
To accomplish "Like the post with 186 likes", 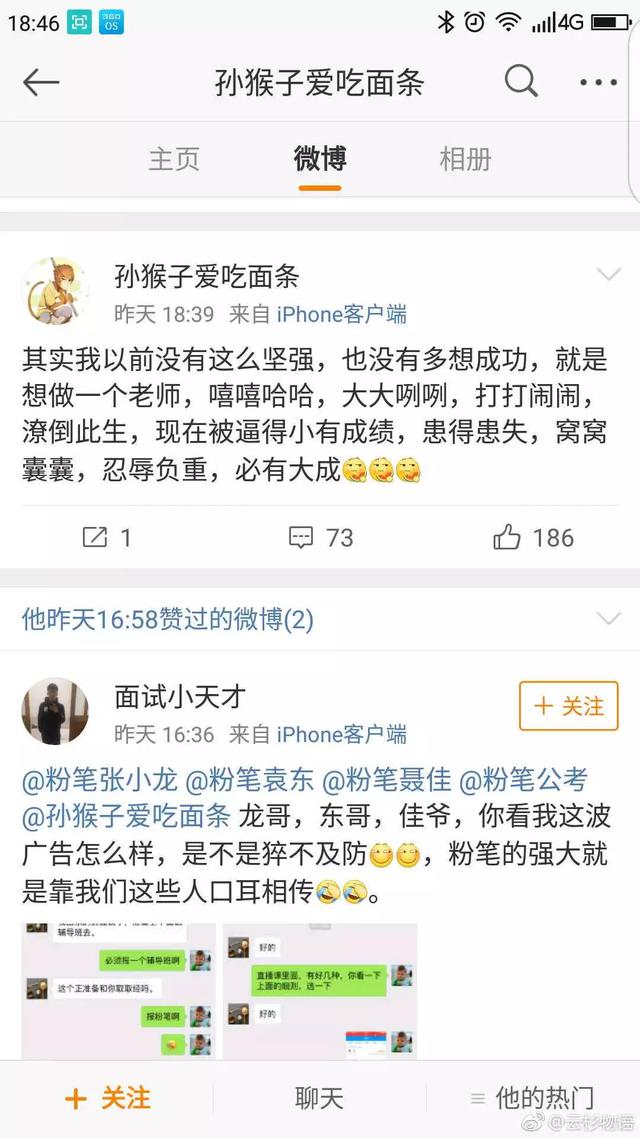I will pos(533,537).
